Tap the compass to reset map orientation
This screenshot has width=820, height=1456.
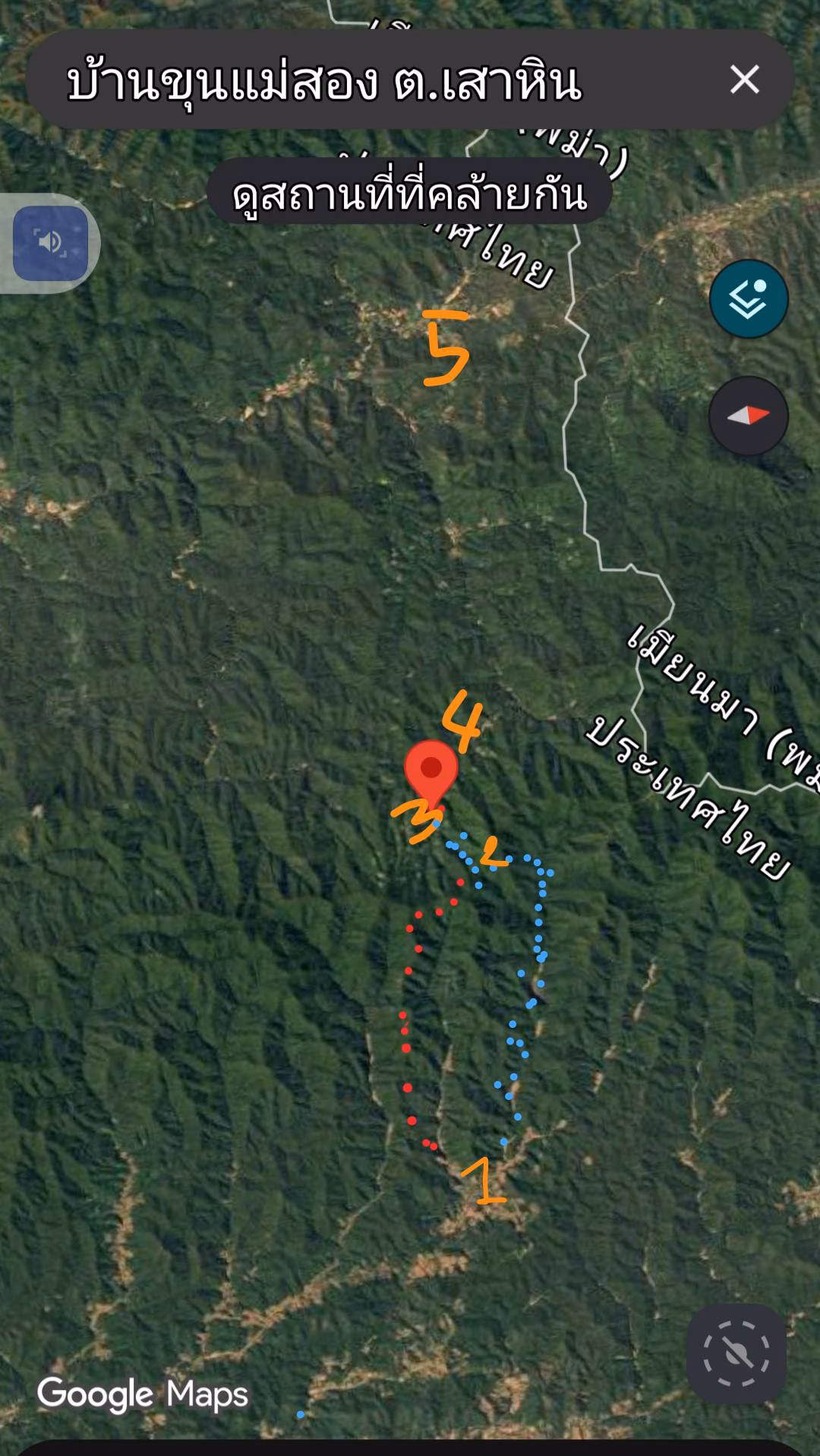[x=749, y=416]
